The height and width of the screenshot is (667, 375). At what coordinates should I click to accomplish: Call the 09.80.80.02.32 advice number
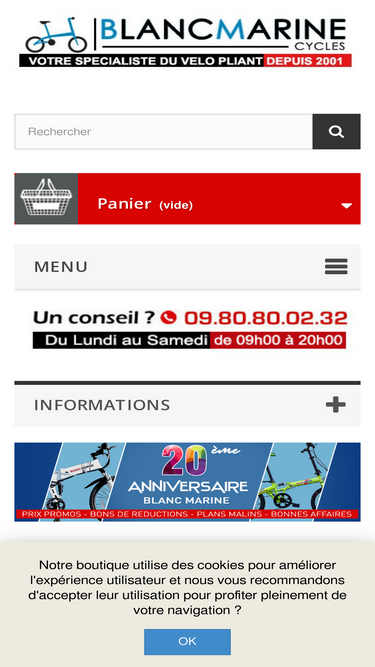click(x=266, y=318)
